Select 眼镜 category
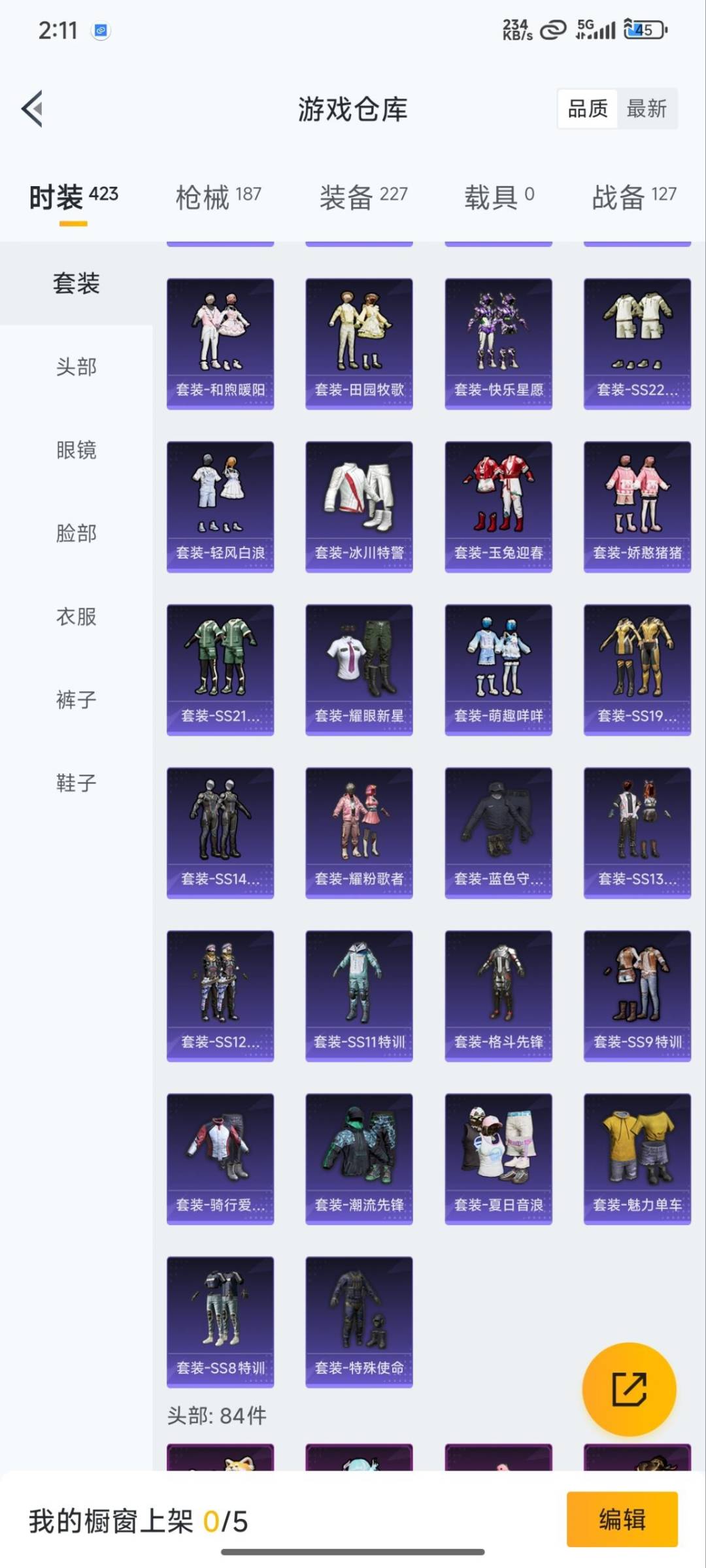The image size is (706, 1568). click(76, 450)
